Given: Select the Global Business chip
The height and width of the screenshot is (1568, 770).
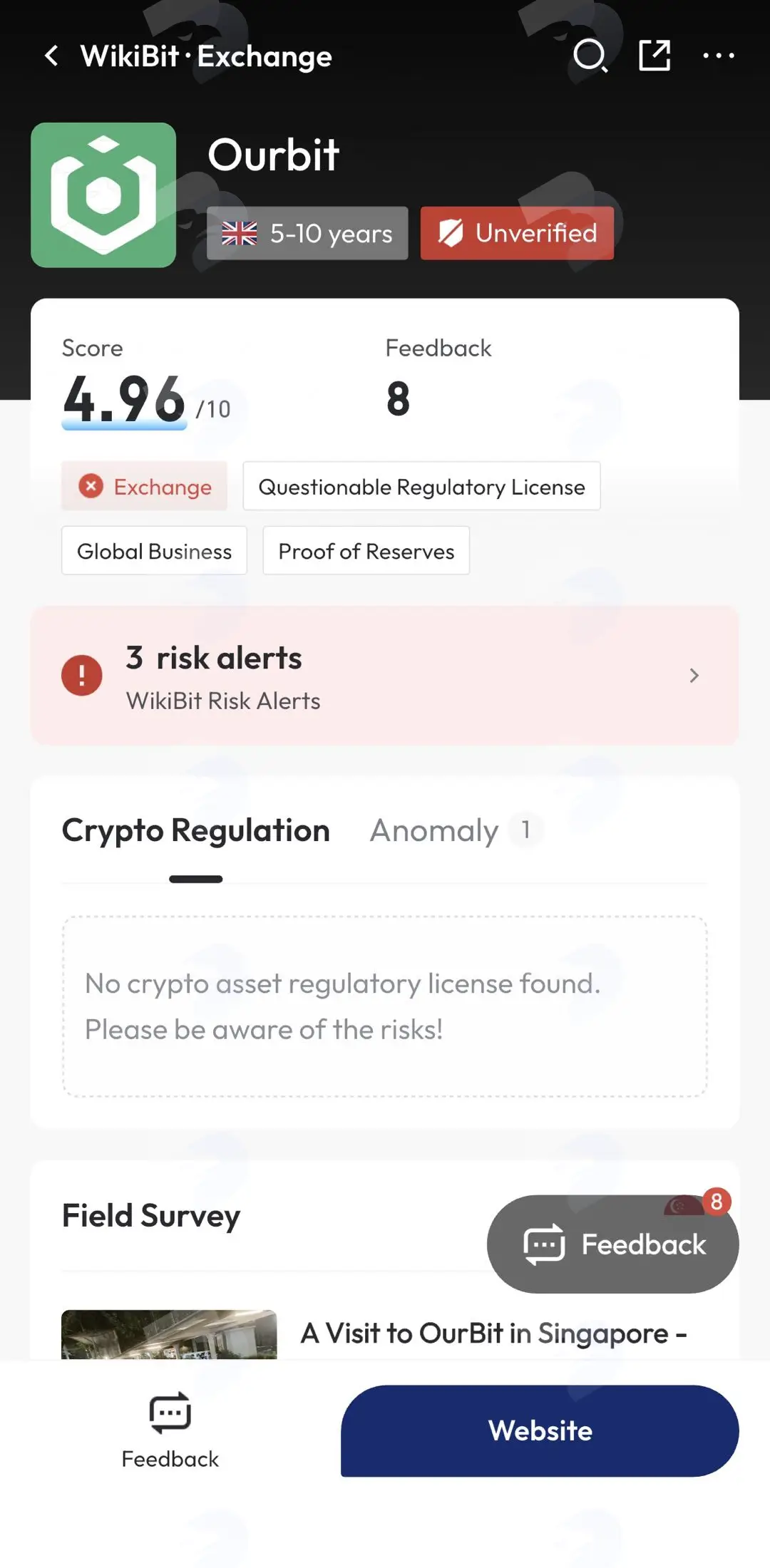Looking at the screenshot, I should [x=154, y=550].
